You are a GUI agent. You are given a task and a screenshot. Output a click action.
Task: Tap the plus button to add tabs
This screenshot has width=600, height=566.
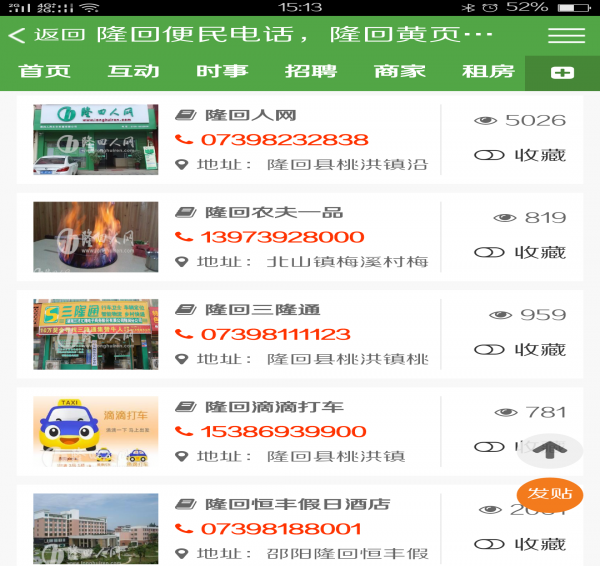[x=562, y=73]
